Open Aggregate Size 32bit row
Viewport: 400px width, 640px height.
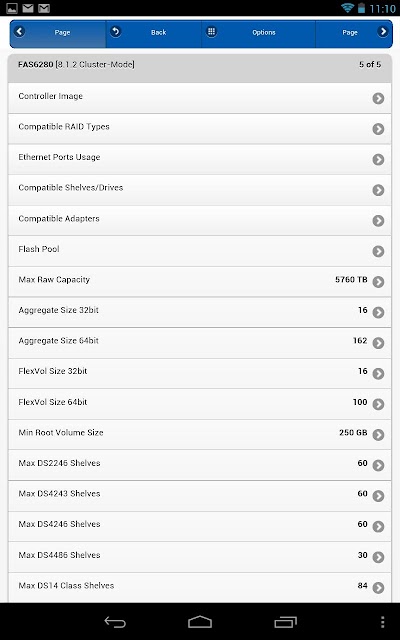pyautogui.click(x=200, y=312)
